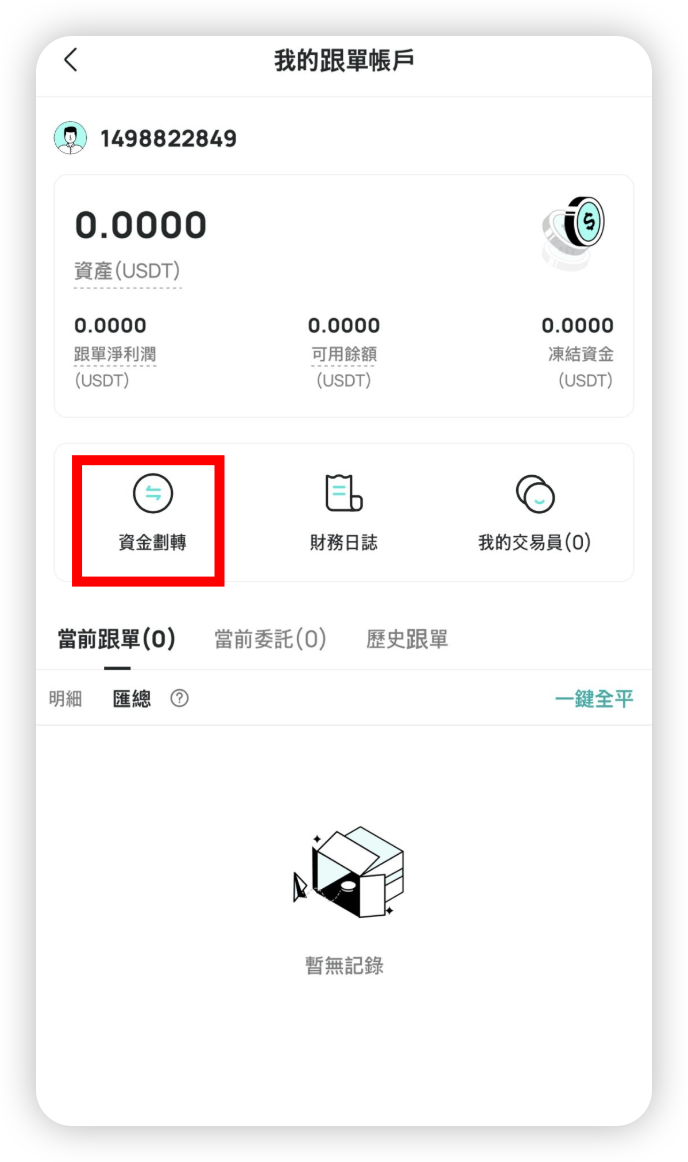Image resolution: width=688 pixels, height=1162 pixels.
Task: View 我的交易員 list
Action: point(534,515)
